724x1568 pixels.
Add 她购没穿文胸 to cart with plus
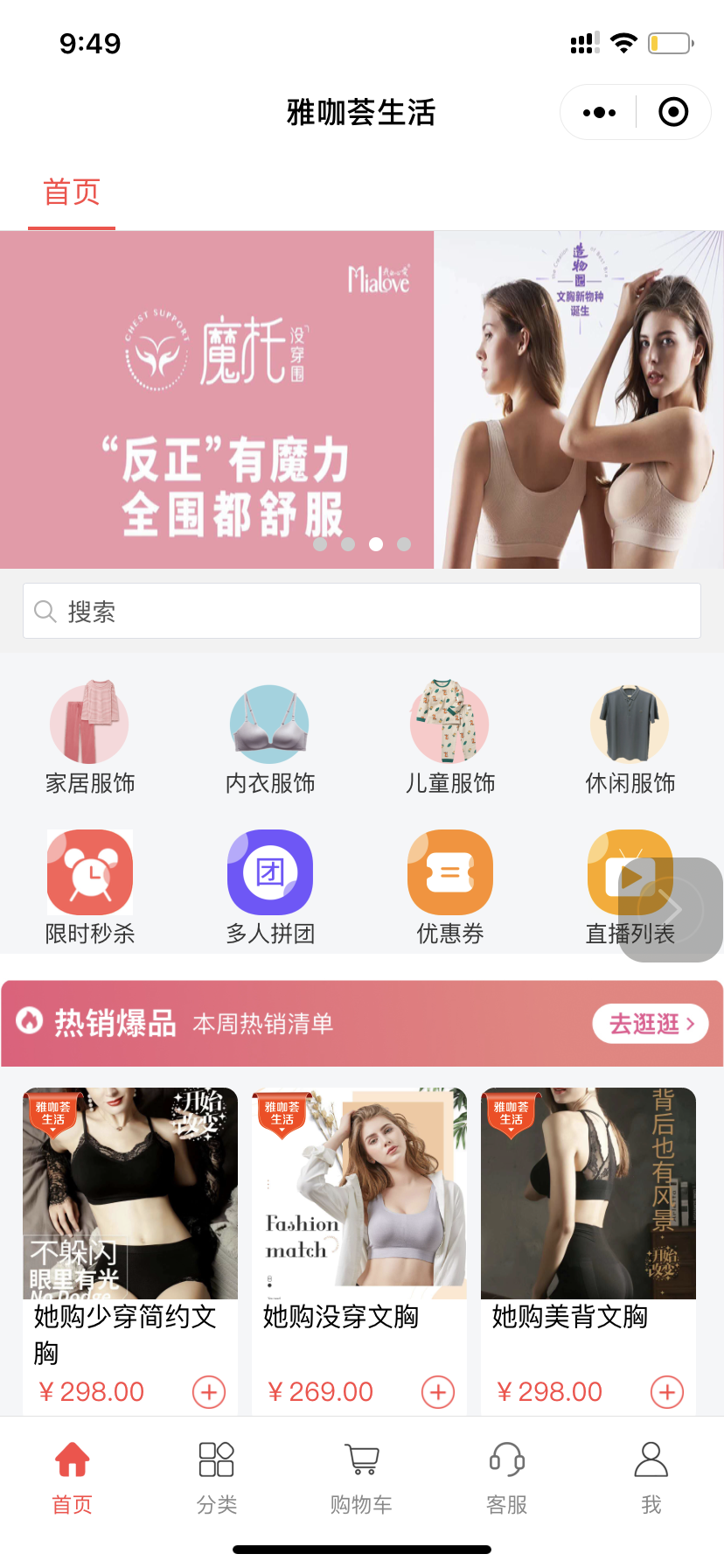pos(438,1392)
